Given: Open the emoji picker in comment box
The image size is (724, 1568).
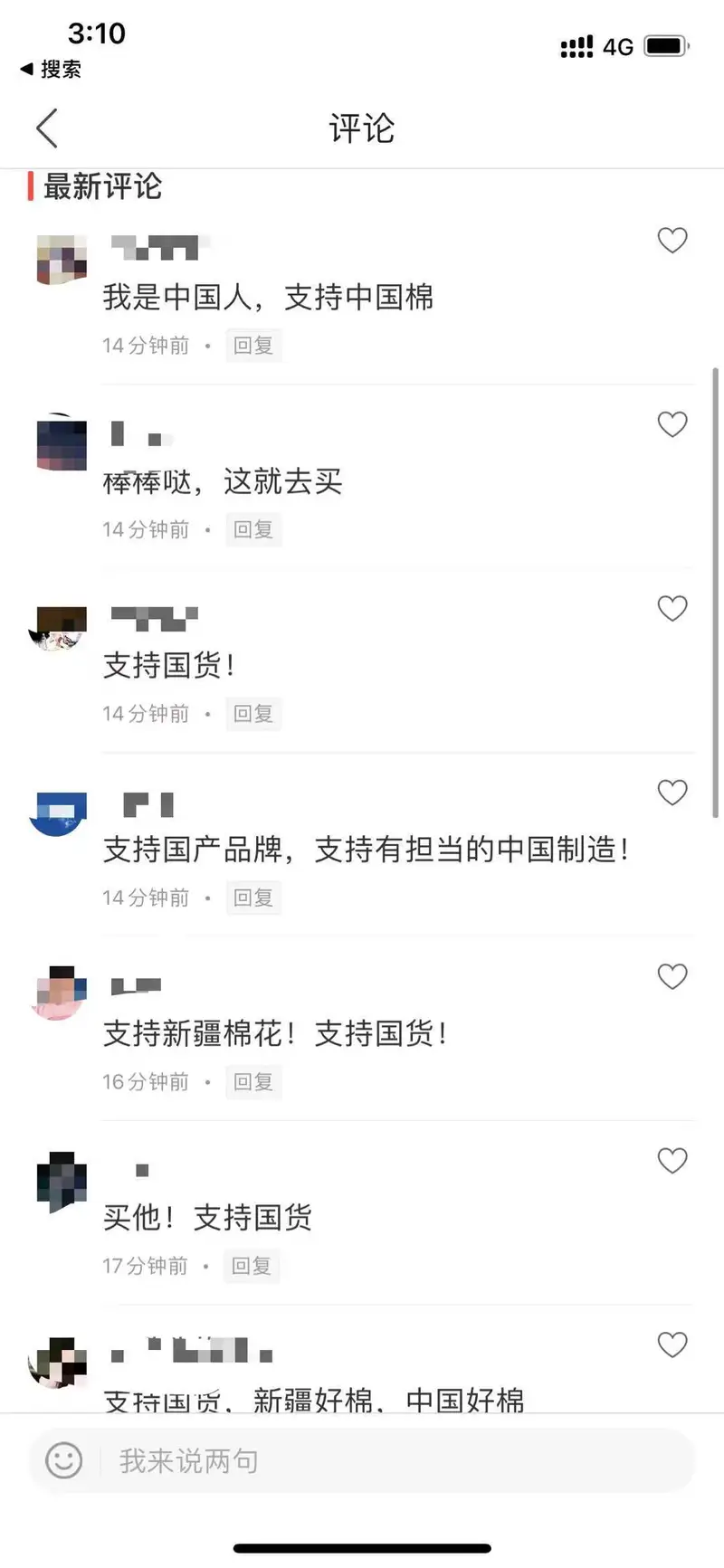Looking at the screenshot, I should pos(63,1460).
